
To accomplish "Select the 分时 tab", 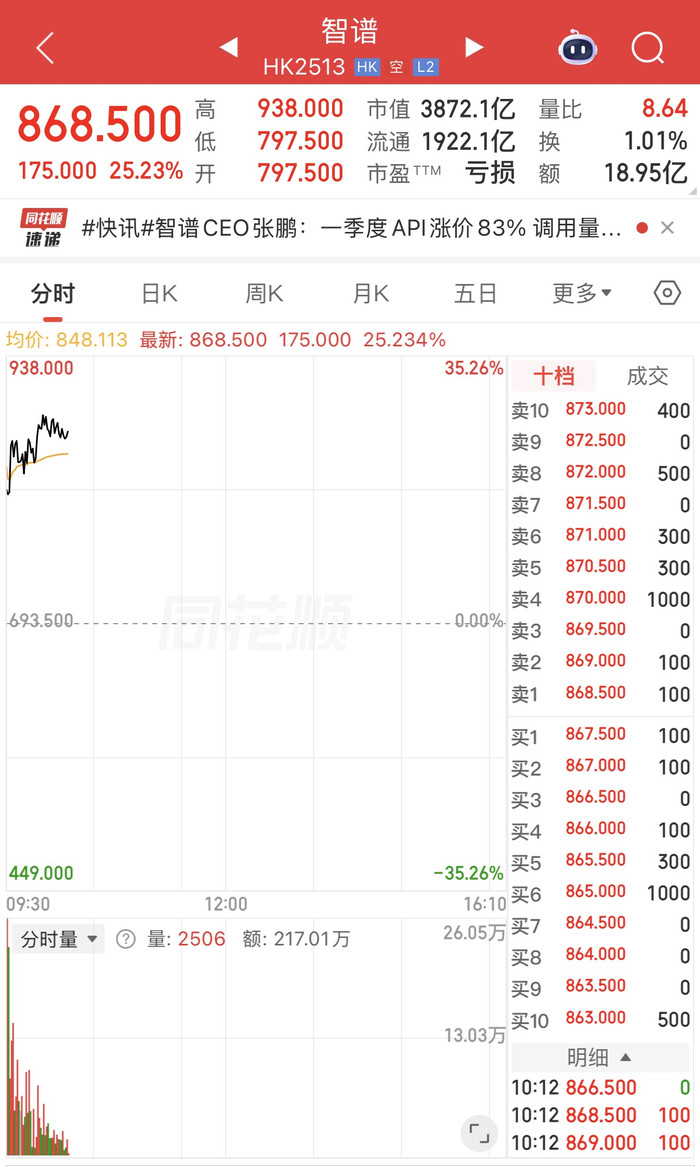I will (x=53, y=293).
